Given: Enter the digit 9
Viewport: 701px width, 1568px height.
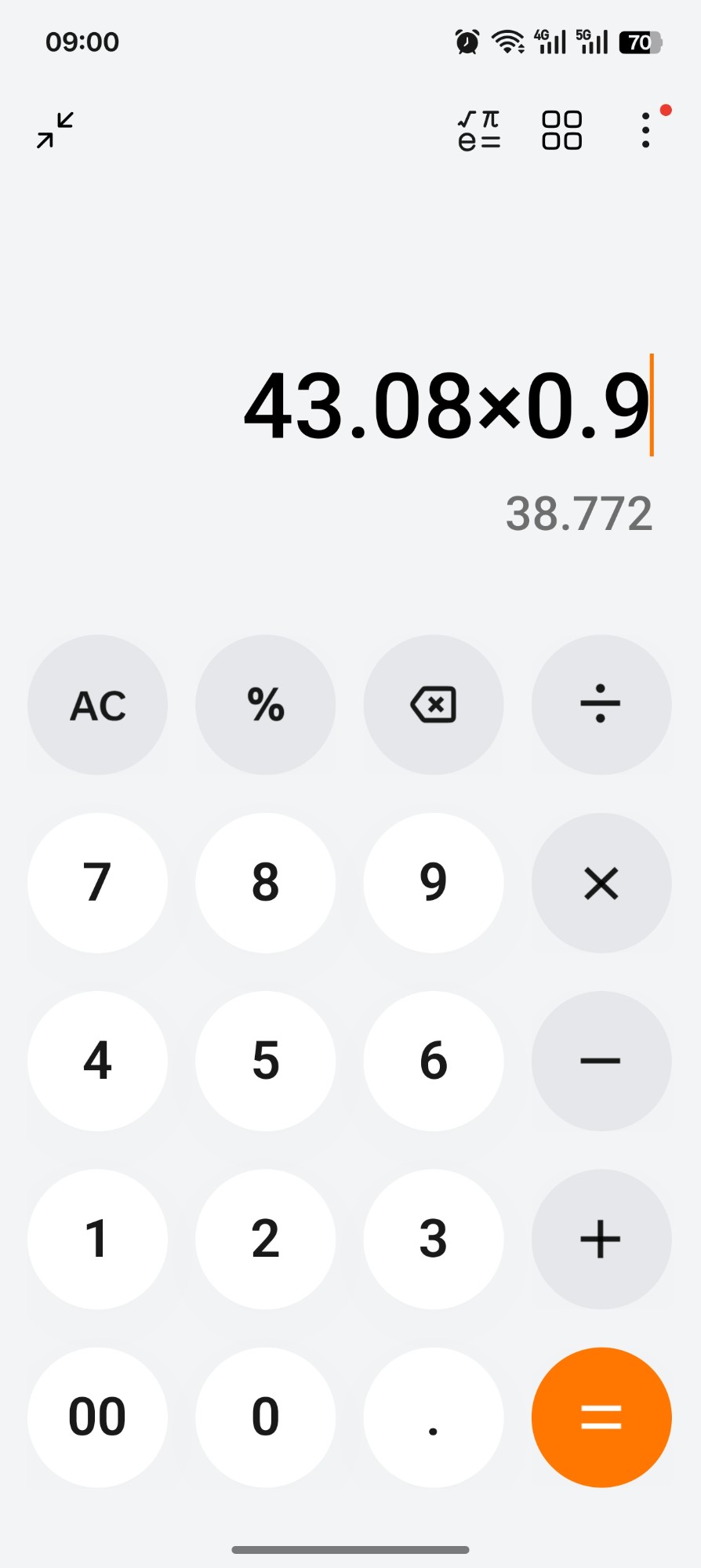Looking at the screenshot, I should click(x=434, y=883).
